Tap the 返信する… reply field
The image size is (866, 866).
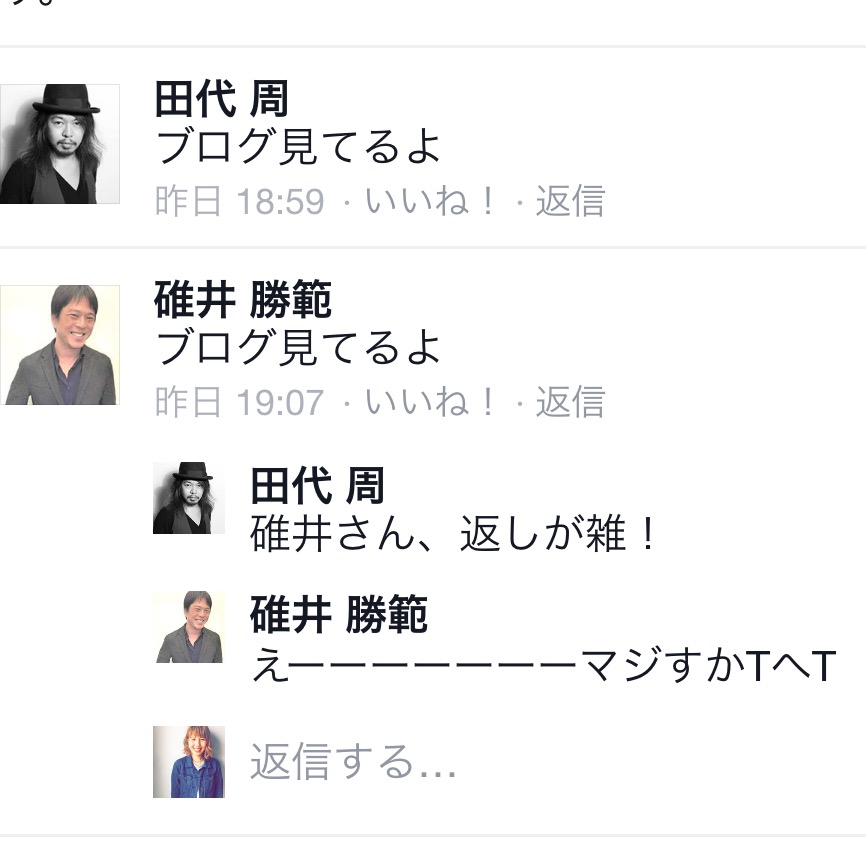pyautogui.click(x=353, y=763)
